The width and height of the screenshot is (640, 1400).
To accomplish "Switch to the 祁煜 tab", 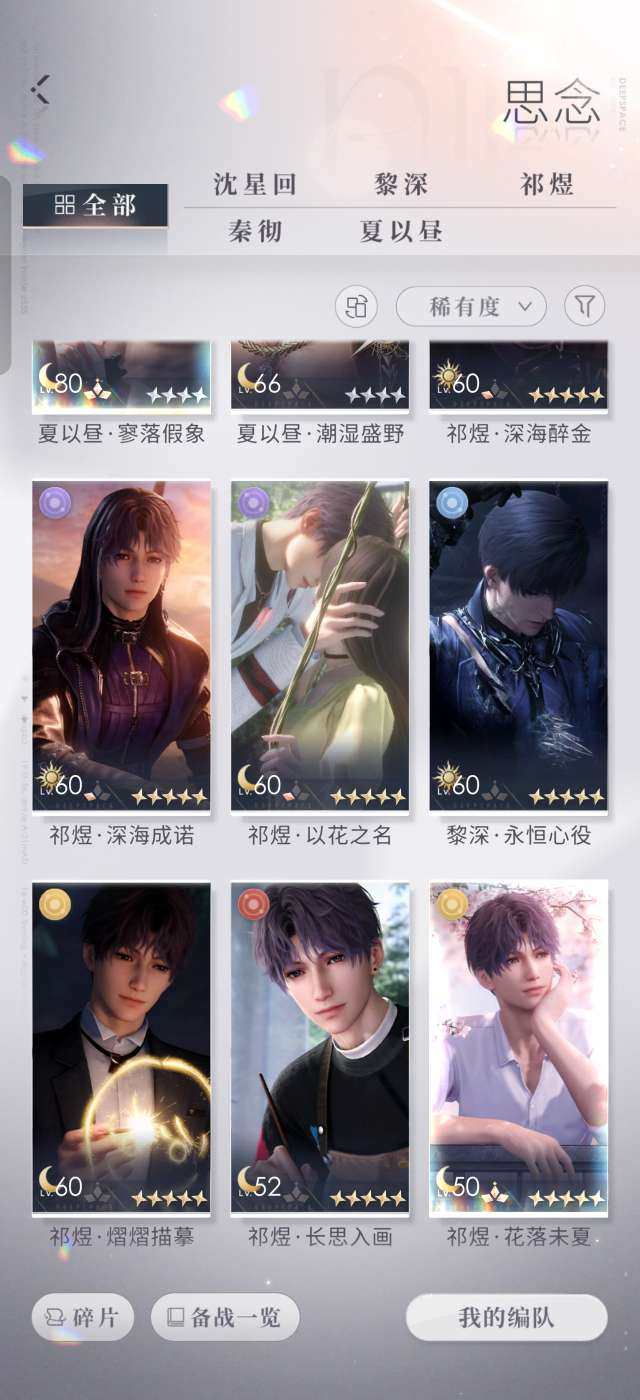I will (x=547, y=185).
